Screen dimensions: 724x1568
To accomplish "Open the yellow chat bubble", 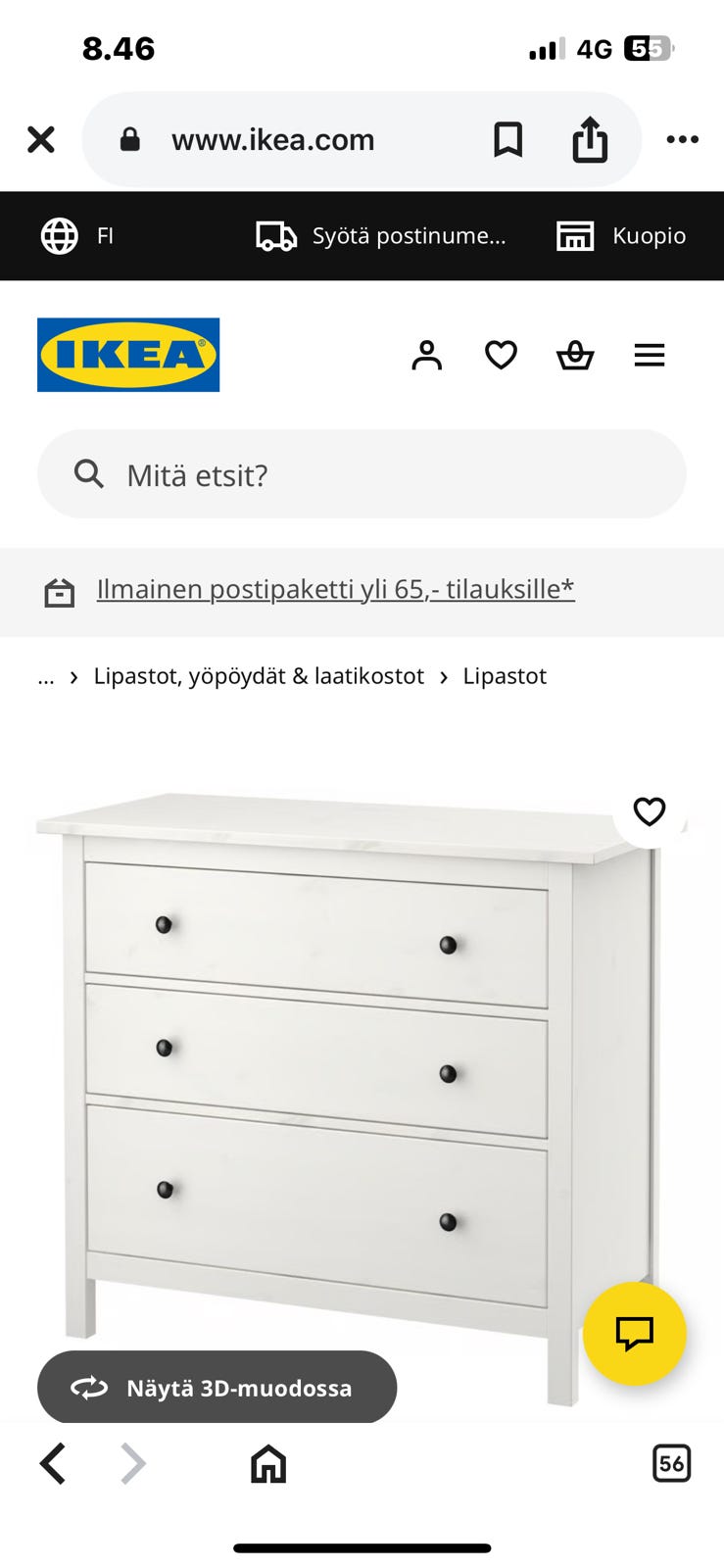I will 635,1334.
